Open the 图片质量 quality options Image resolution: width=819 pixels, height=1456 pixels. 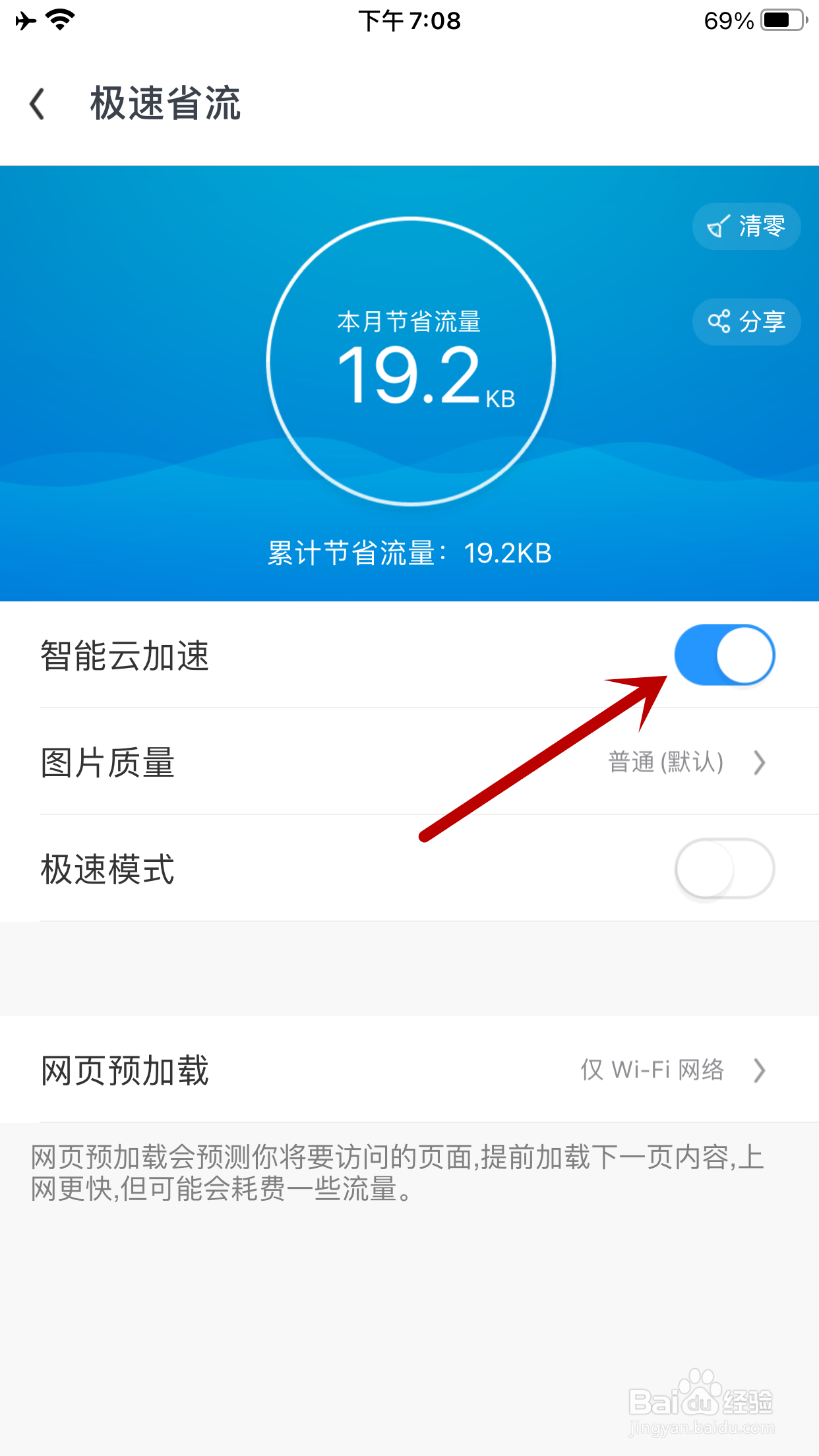point(409,764)
